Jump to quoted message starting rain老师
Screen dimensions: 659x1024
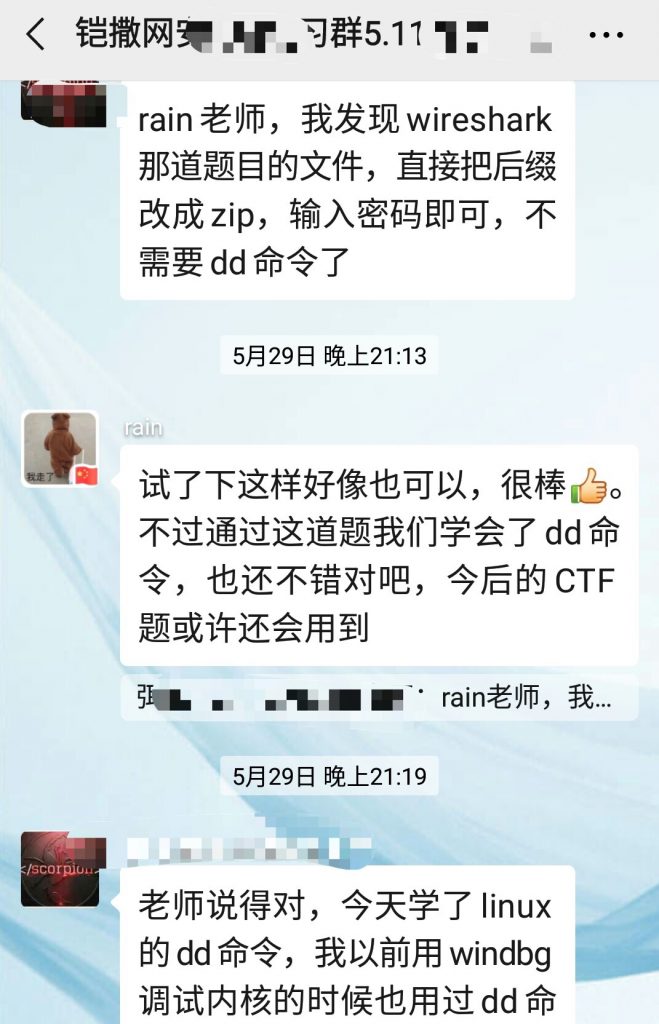380,698
